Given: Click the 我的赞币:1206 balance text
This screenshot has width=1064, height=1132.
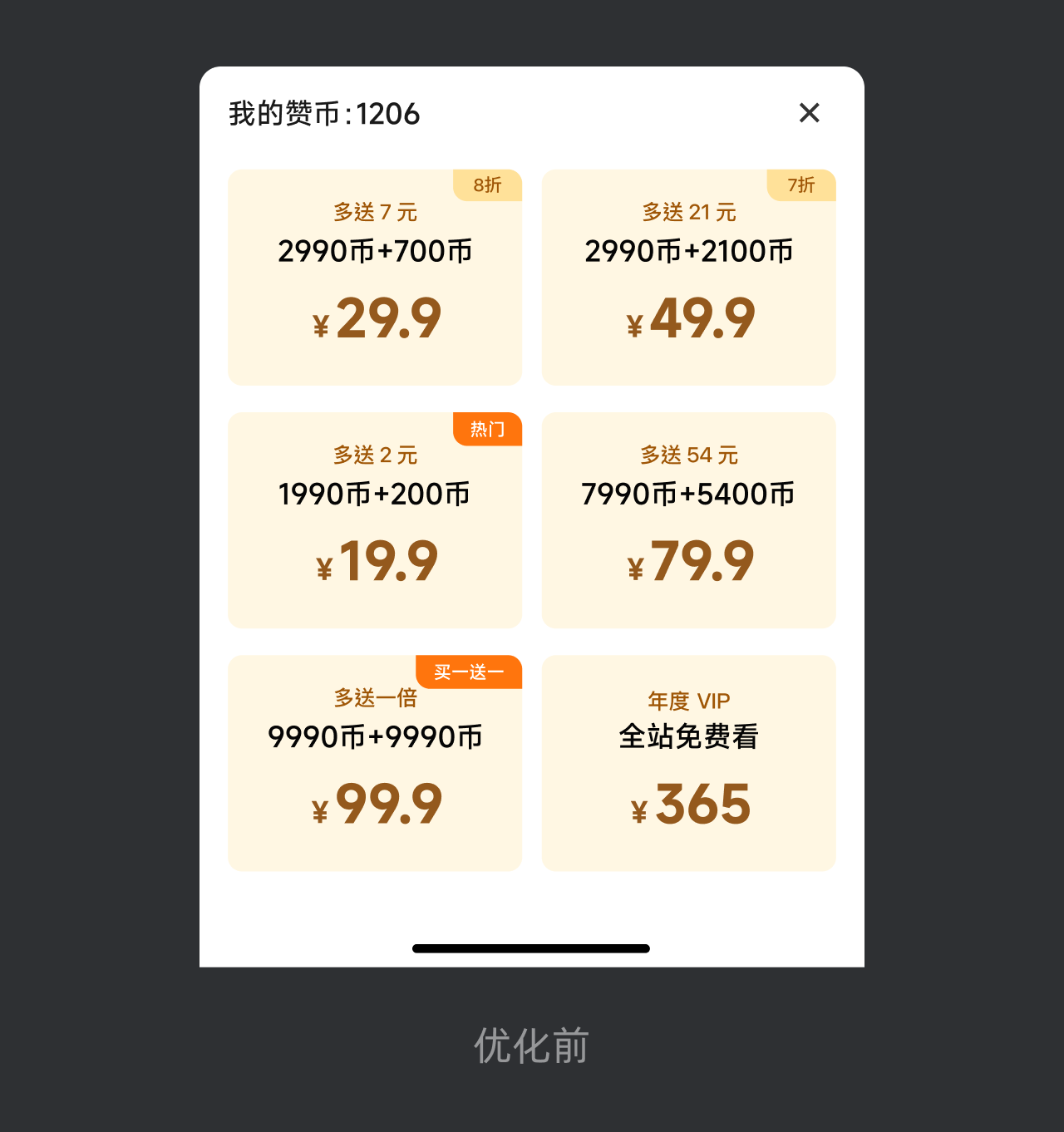Looking at the screenshot, I should click(324, 114).
